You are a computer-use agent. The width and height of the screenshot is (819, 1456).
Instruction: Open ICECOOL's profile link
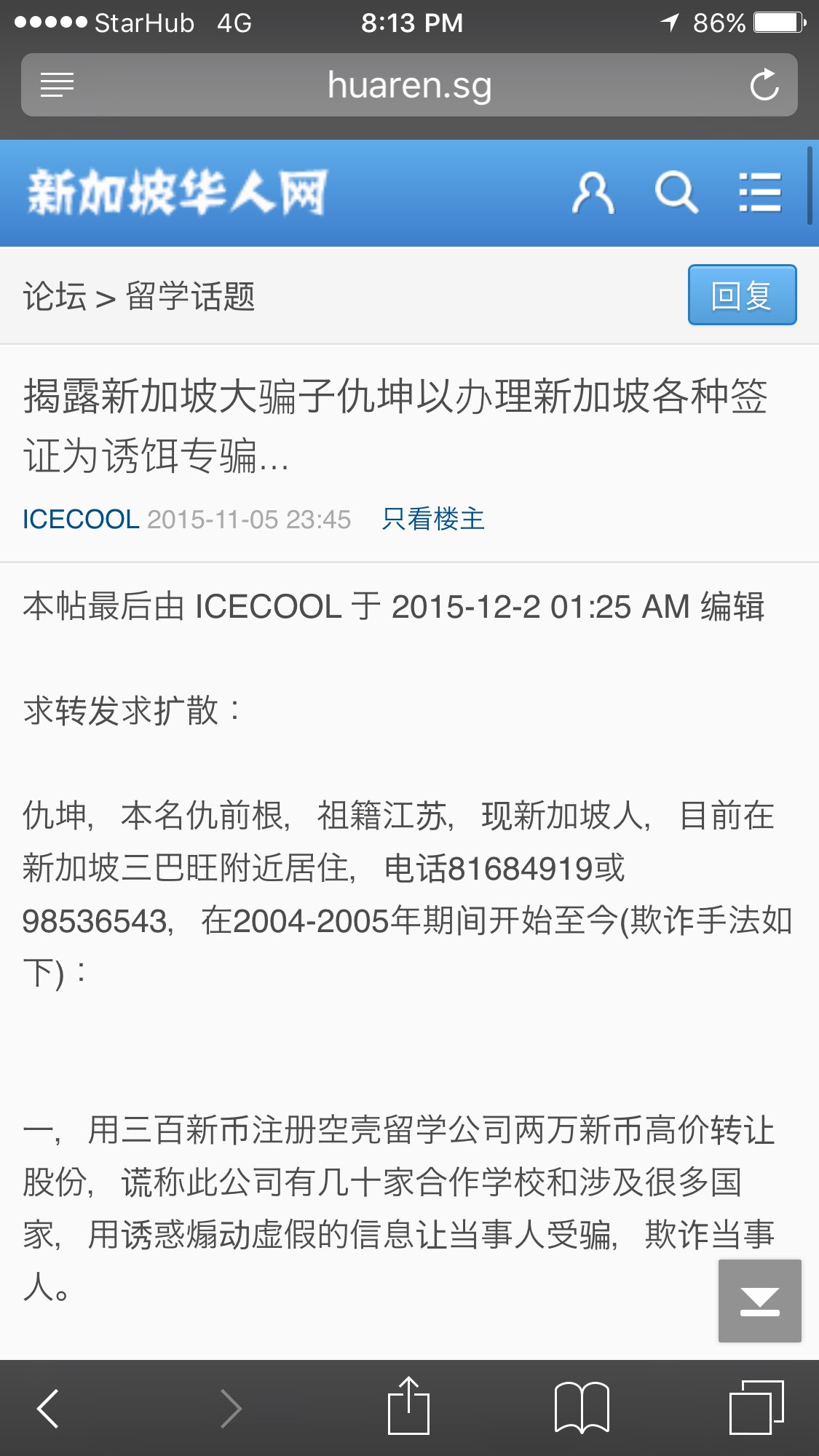81,520
